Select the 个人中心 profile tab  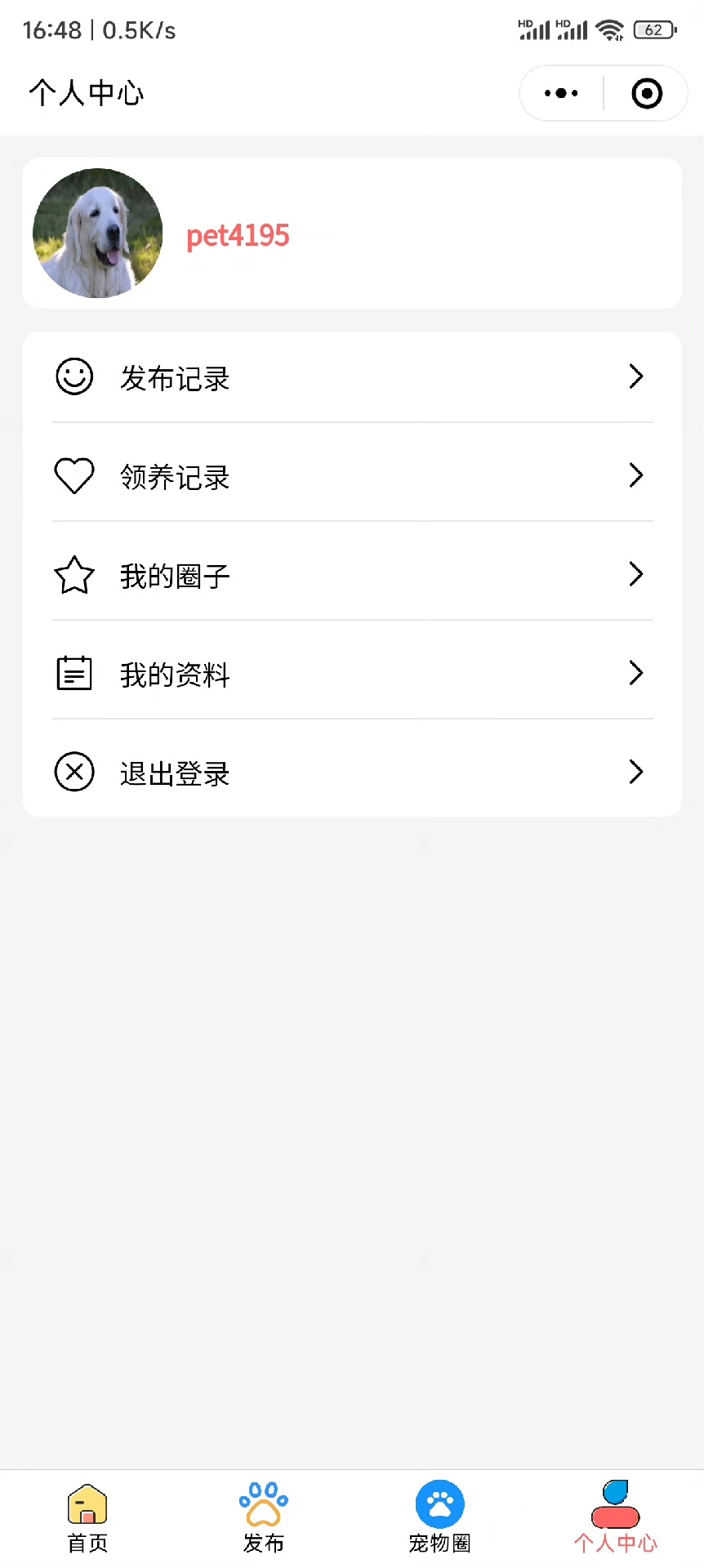[x=616, y=1517]
